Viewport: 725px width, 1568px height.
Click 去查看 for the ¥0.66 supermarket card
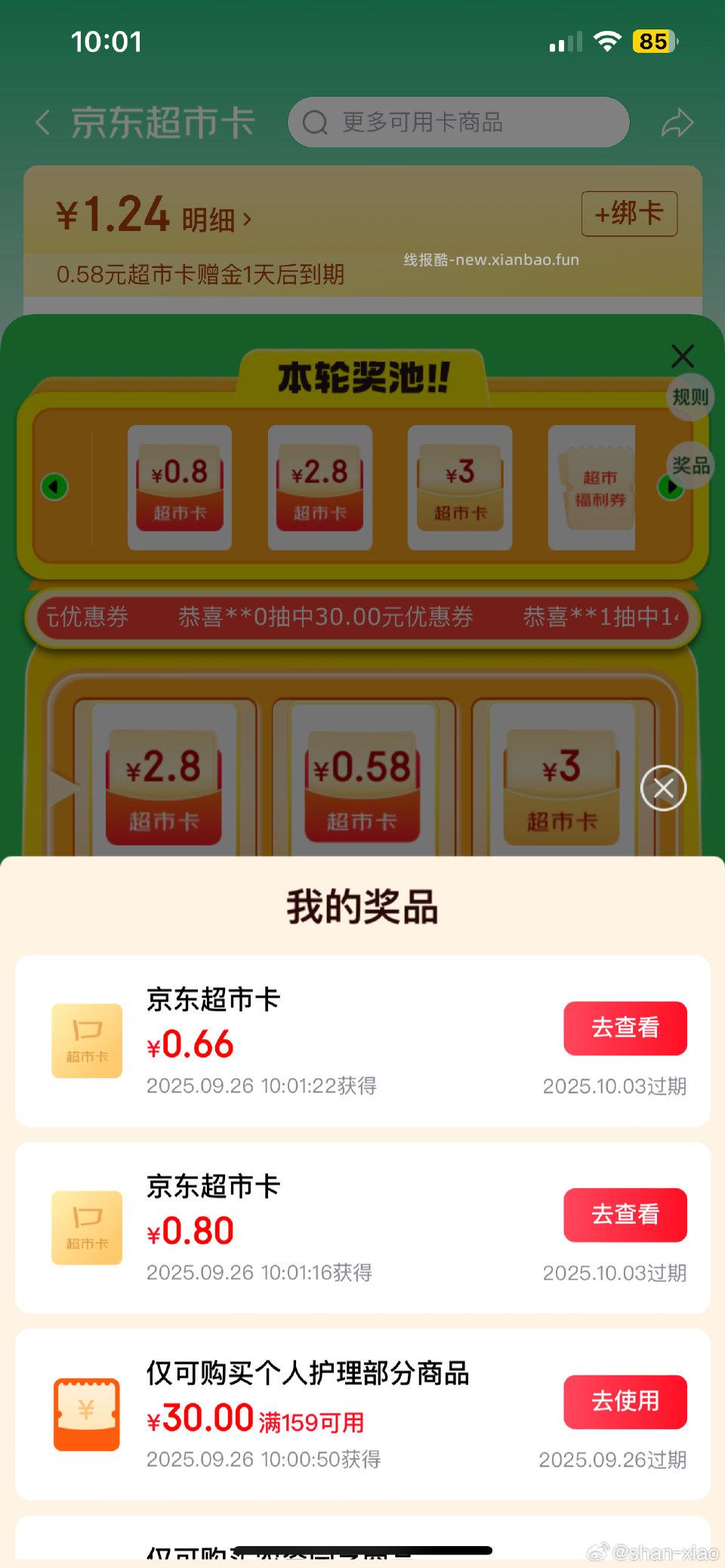click(x=625, y=1027)
